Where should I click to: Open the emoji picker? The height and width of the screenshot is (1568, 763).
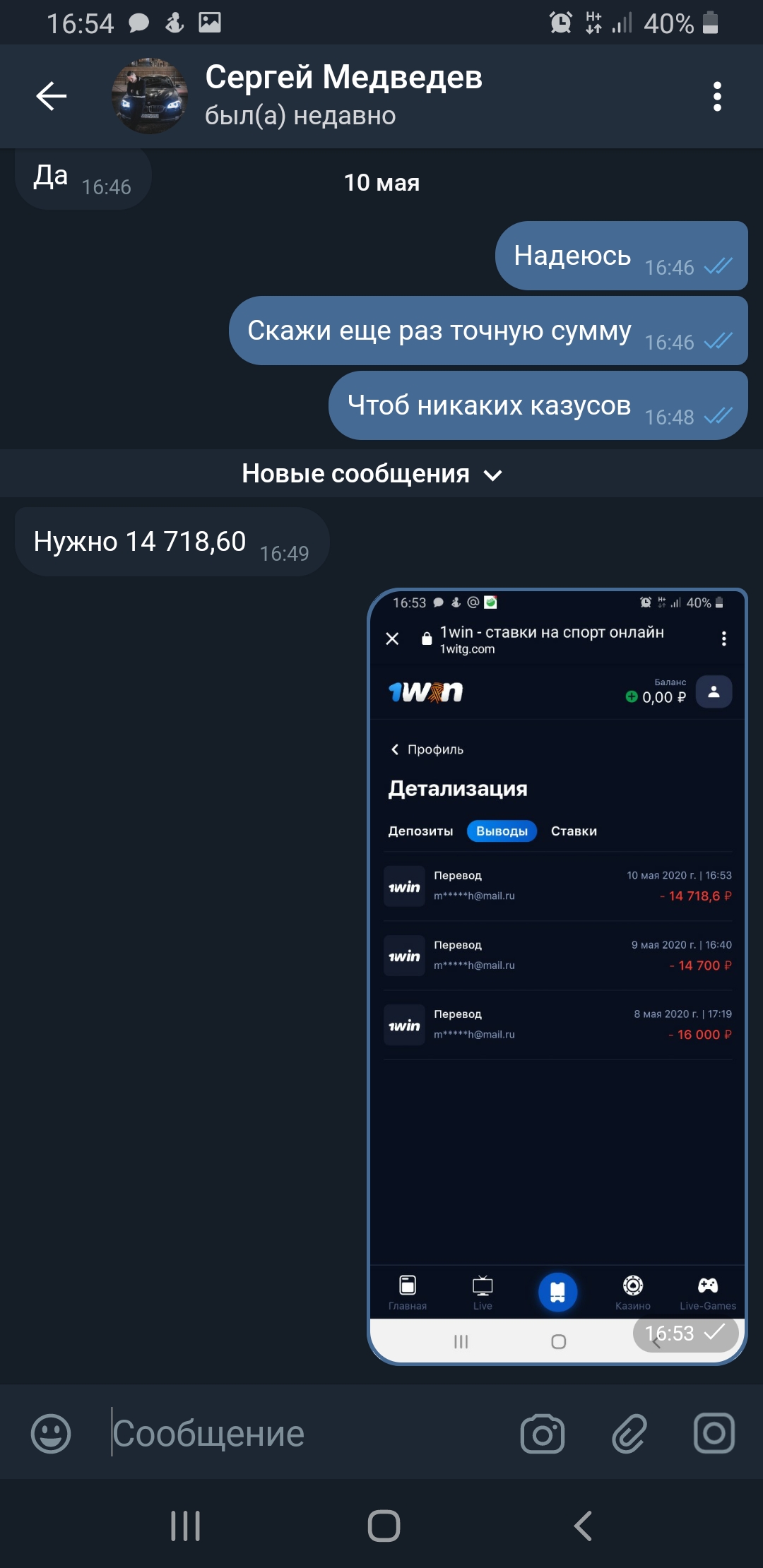point(51,1434)
